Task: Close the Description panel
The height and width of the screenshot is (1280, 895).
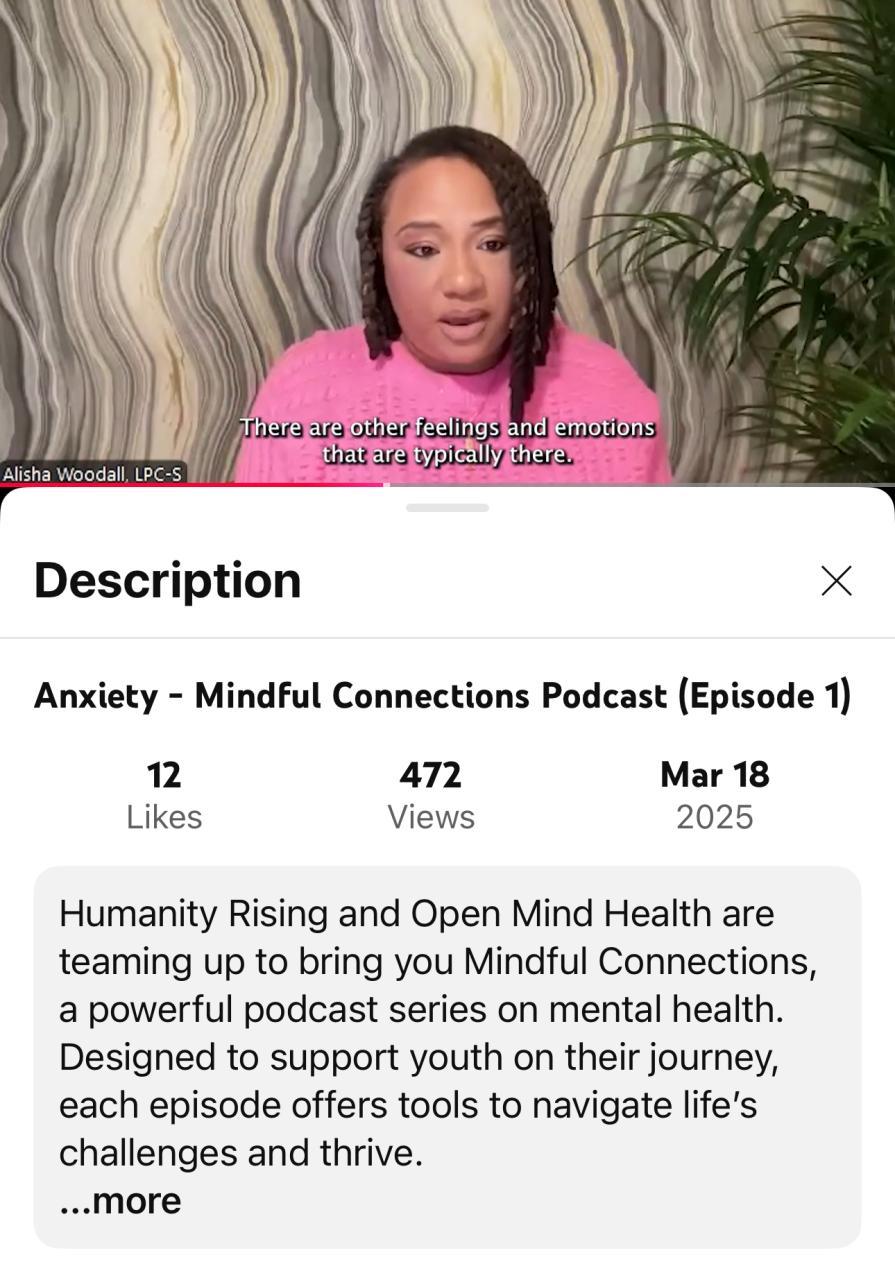Action: 836,580
